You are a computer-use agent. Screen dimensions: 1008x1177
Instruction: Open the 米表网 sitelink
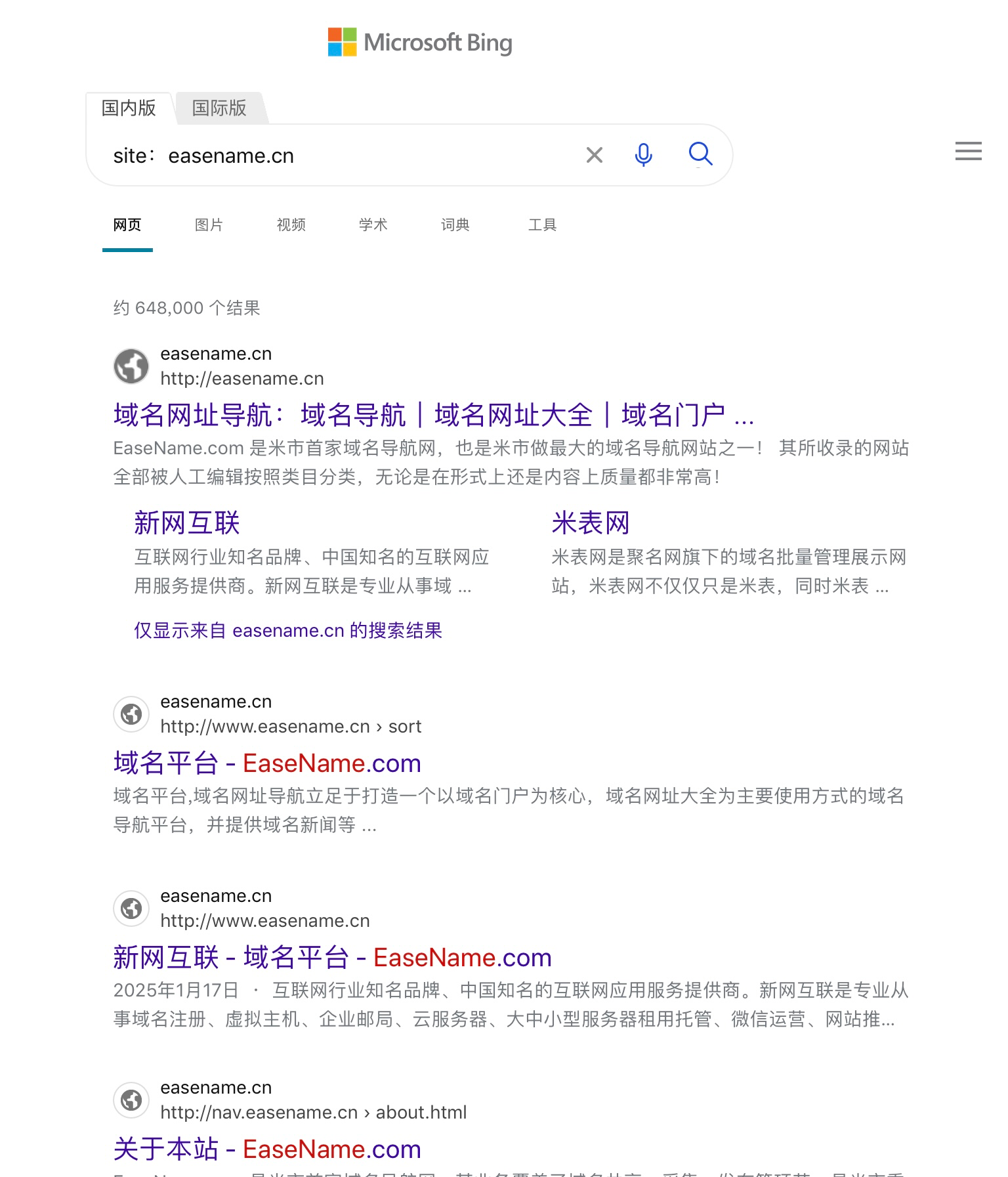pyautogui.click(x=591, y=523)
